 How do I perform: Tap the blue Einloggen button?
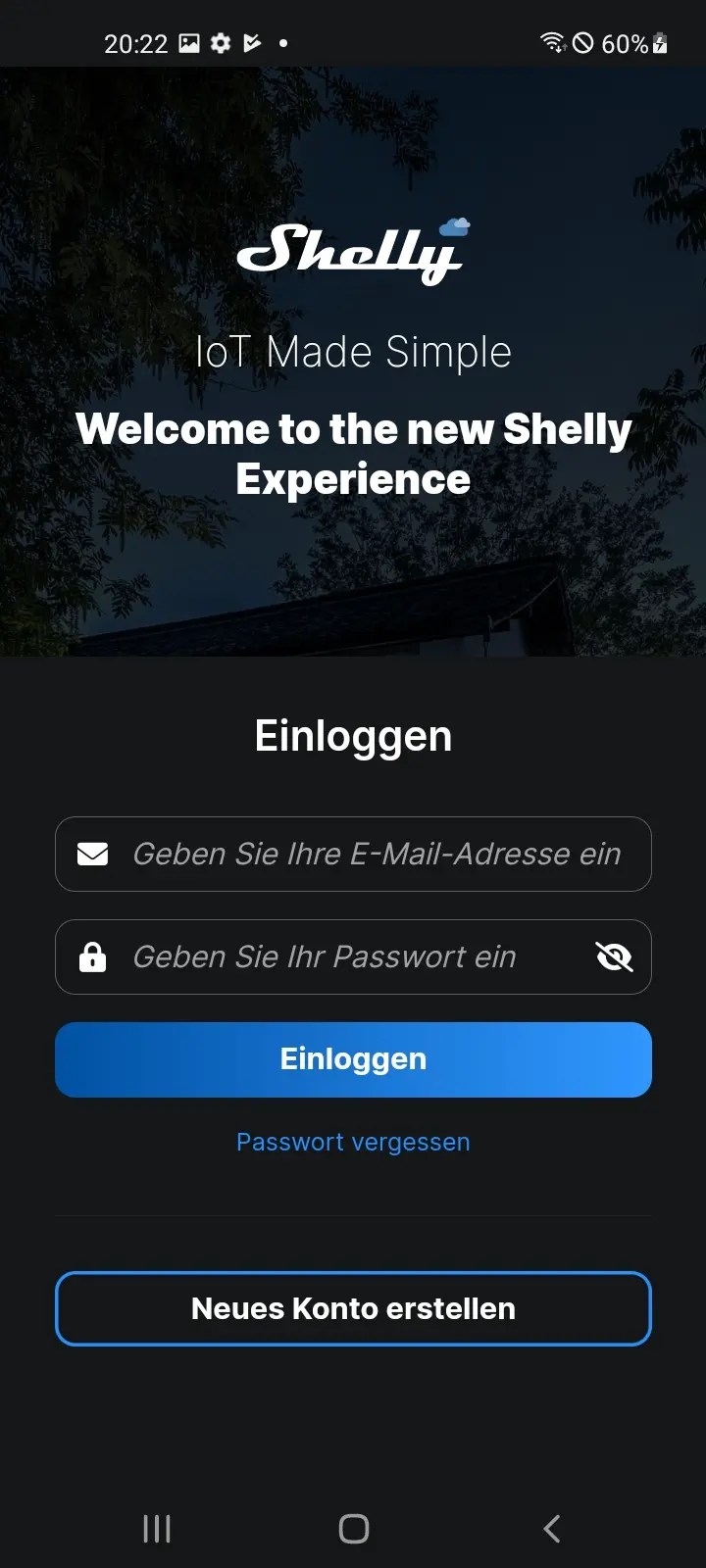click(353, 1059)
